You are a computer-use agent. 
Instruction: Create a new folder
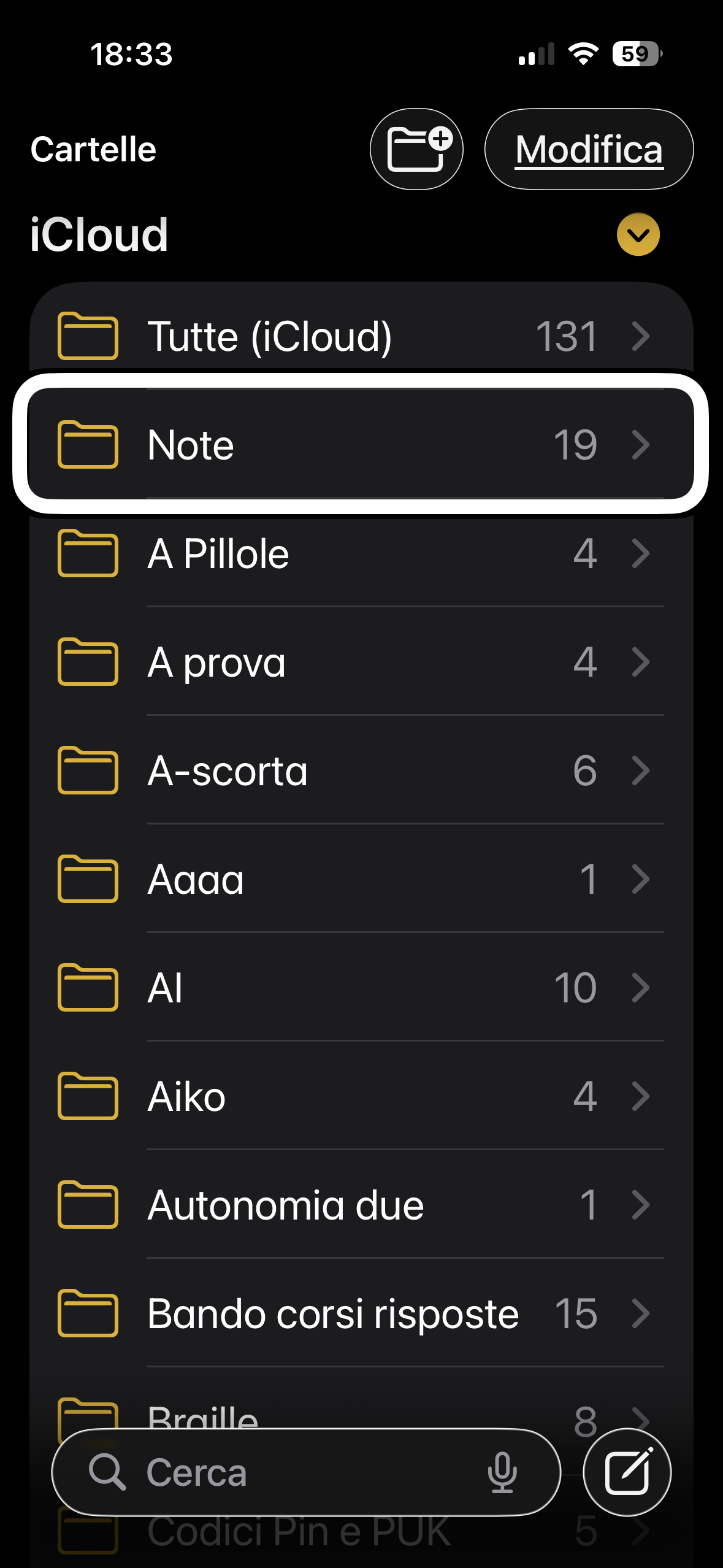click(417, 149)
